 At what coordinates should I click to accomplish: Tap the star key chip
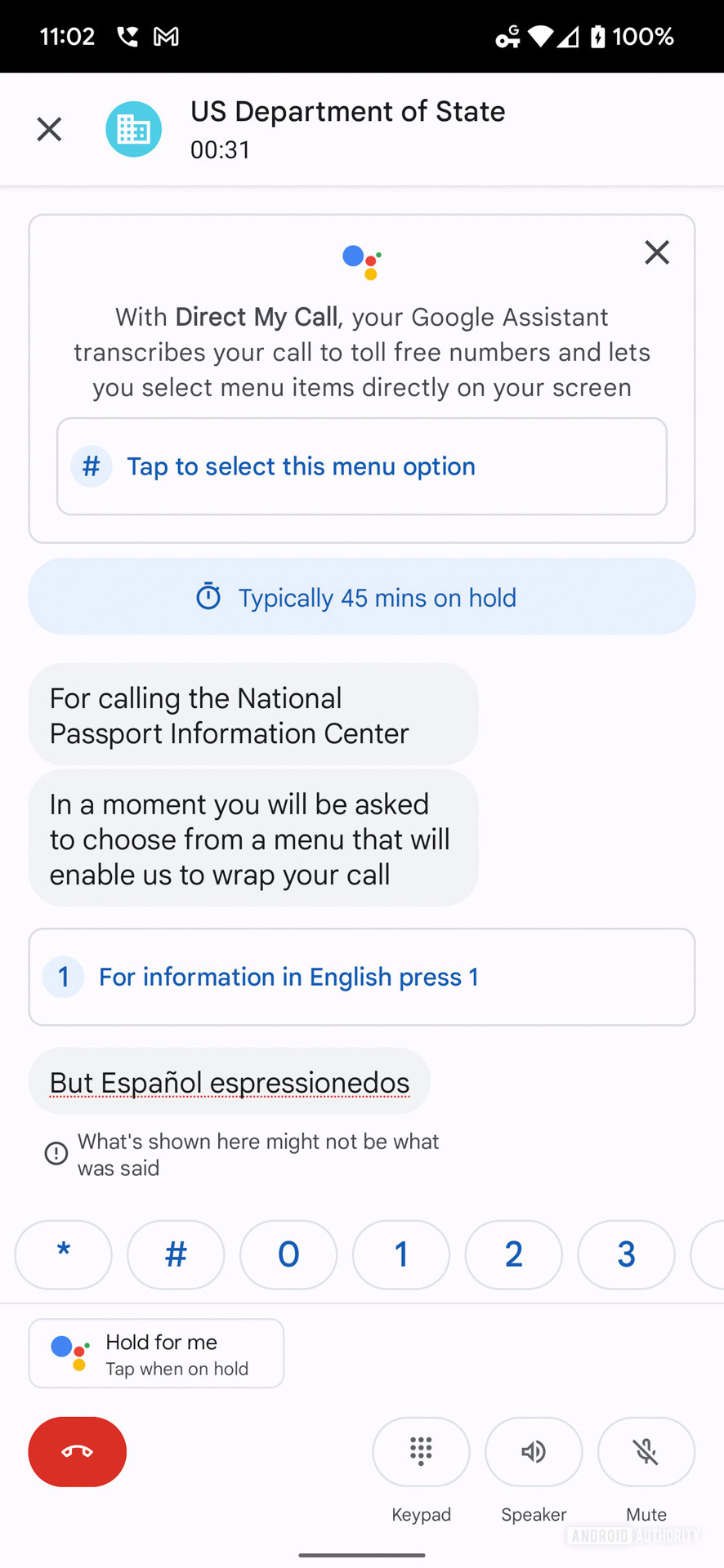pos(64,1254)
